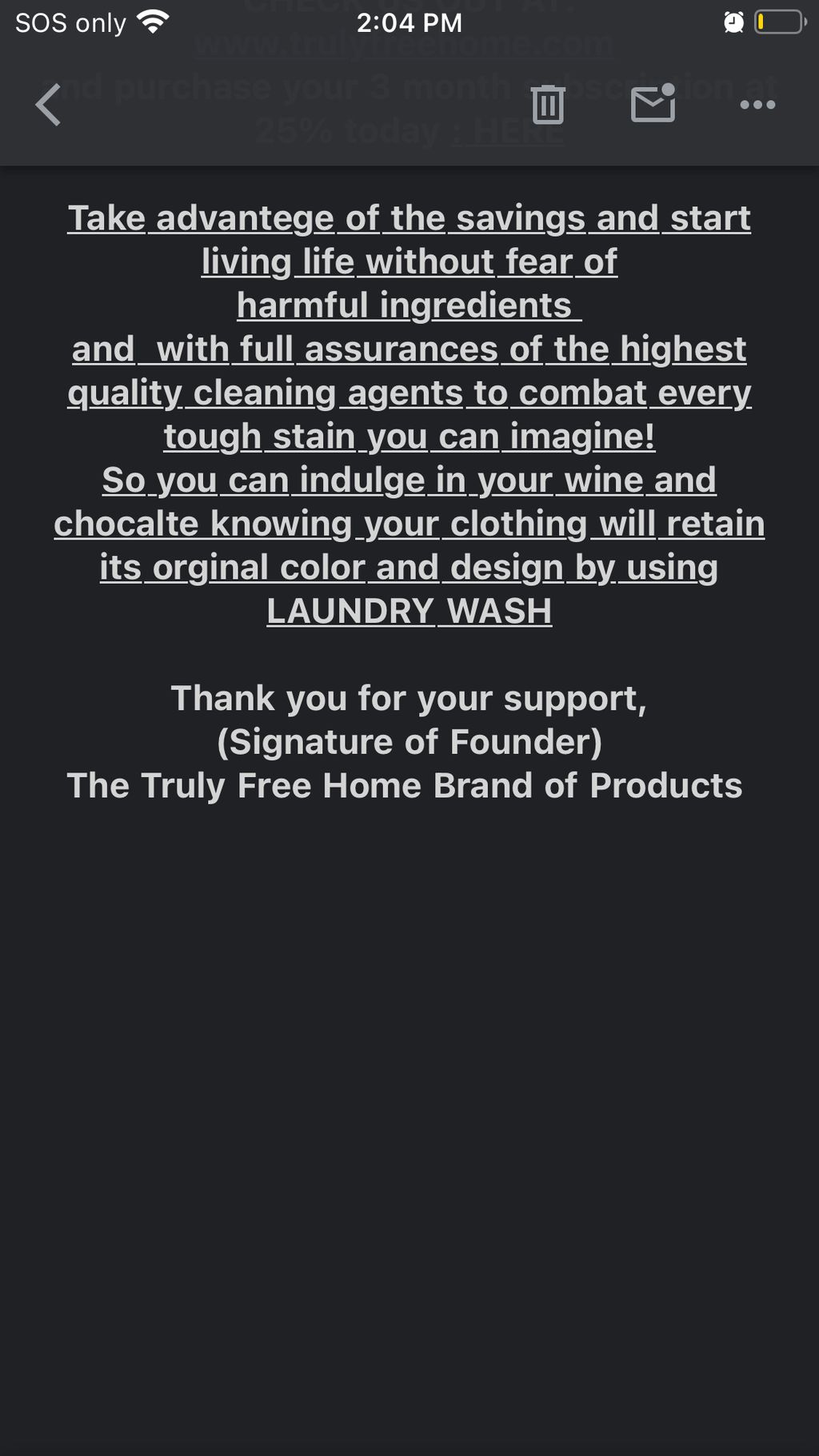
Task: Delete this email
Action: coord(548,105)
